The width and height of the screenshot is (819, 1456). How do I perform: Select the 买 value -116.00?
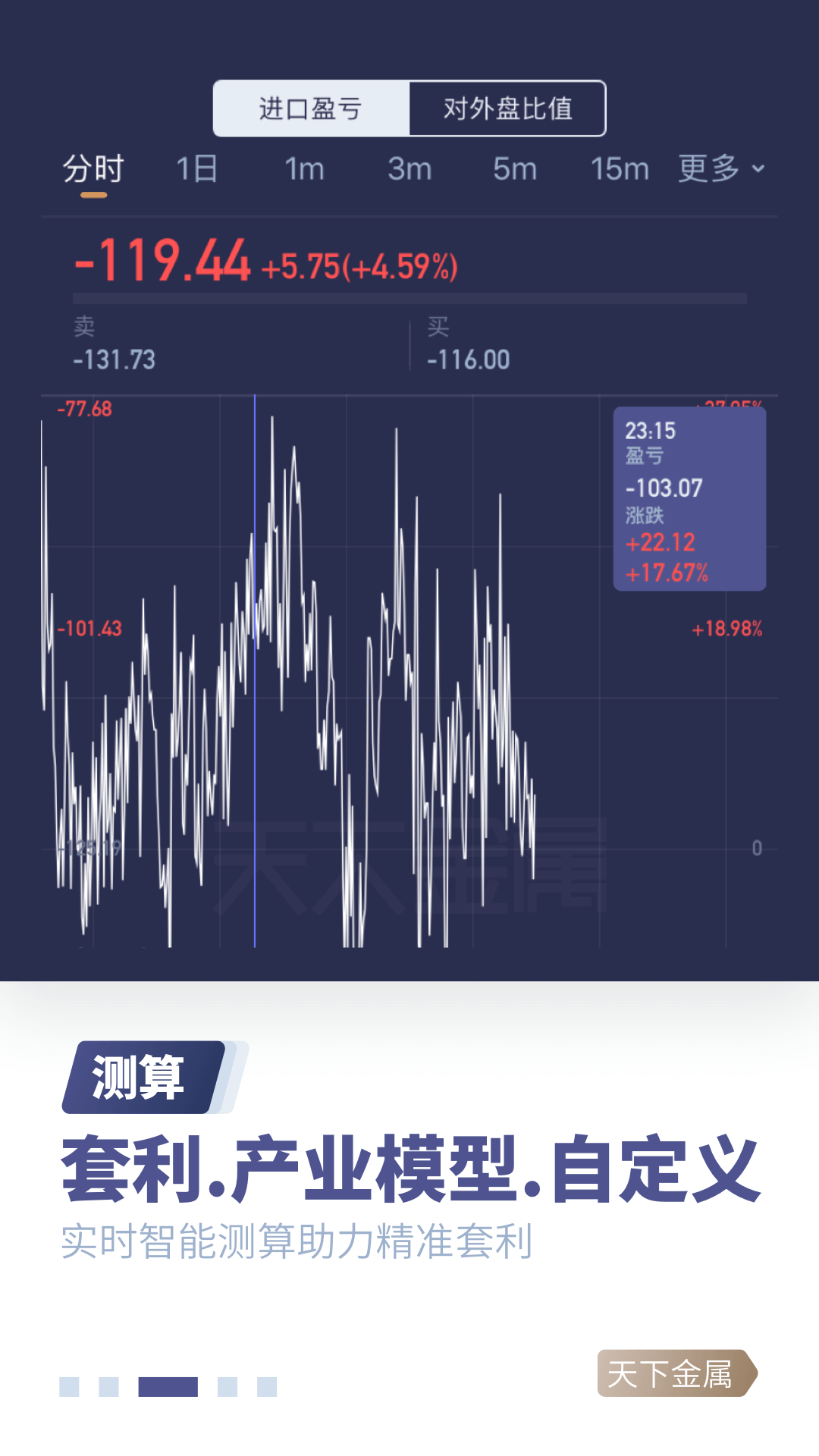pos(466,359)
